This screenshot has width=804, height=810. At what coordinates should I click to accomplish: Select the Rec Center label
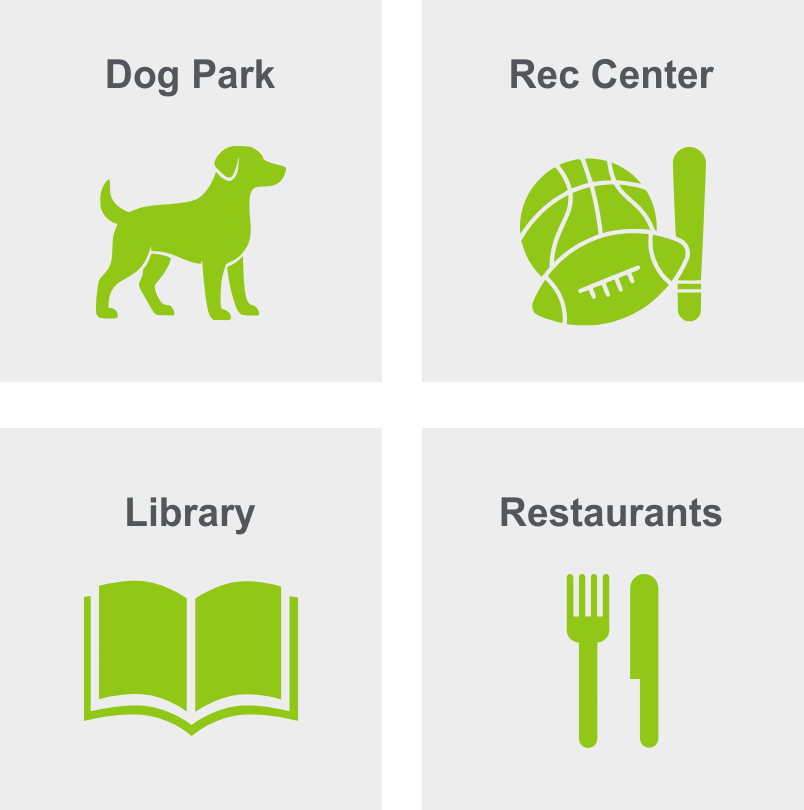point(612,74)
